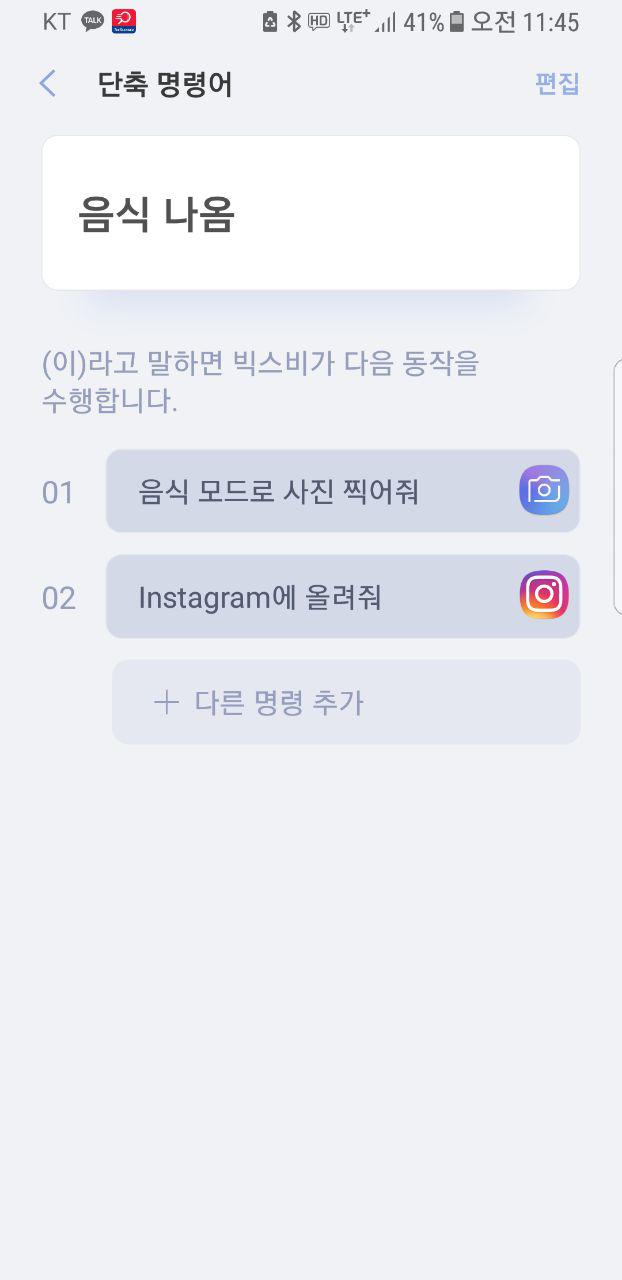Go back from 단축 명령어 screen
Image resolution: width=622 pixels, height=1280 pixels.
click(x=47, y=84)
